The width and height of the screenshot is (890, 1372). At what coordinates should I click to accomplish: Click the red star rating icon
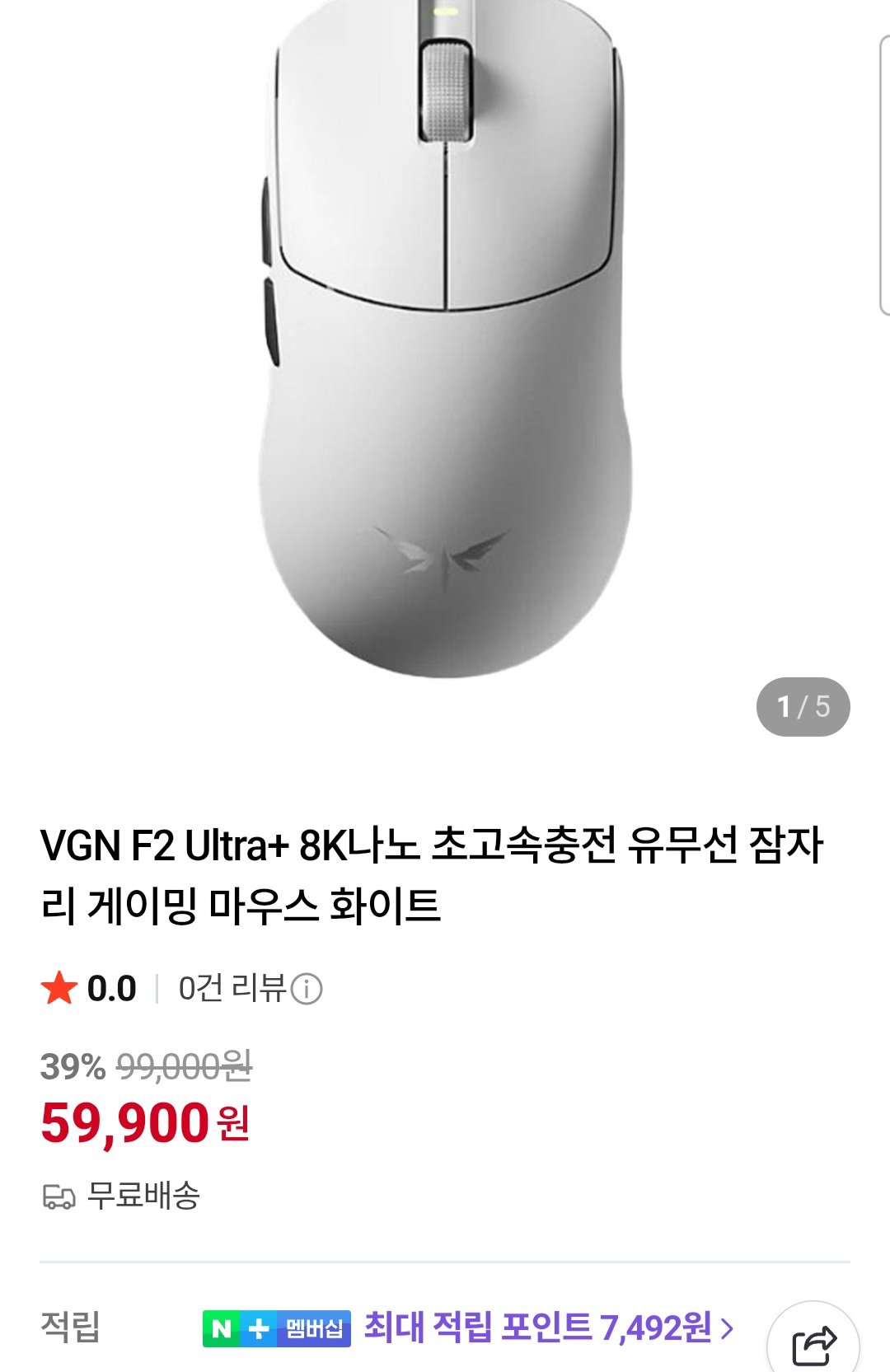point(62,986)
